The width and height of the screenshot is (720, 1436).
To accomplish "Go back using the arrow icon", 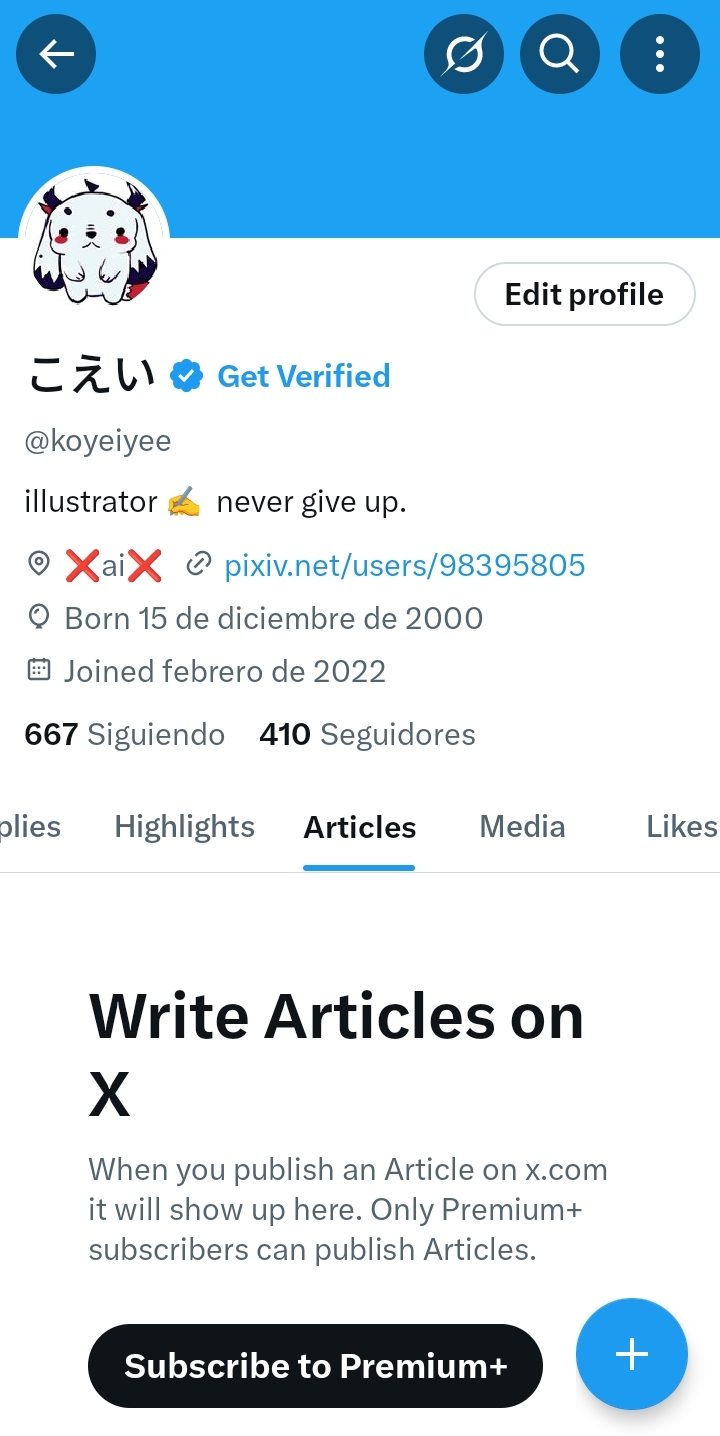I will (x=56, y=54).
